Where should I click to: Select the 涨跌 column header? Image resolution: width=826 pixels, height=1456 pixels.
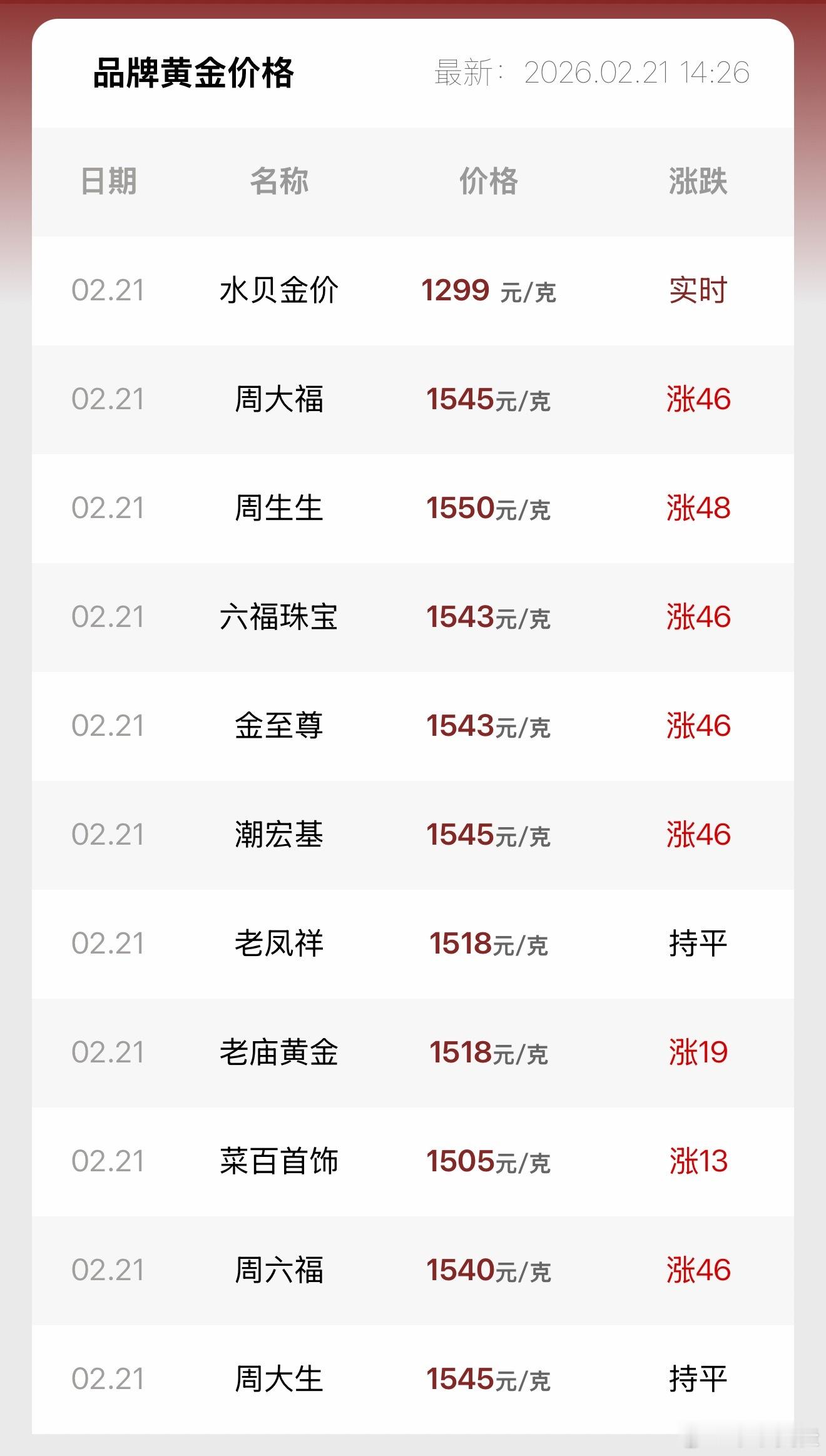pos(696,181)
